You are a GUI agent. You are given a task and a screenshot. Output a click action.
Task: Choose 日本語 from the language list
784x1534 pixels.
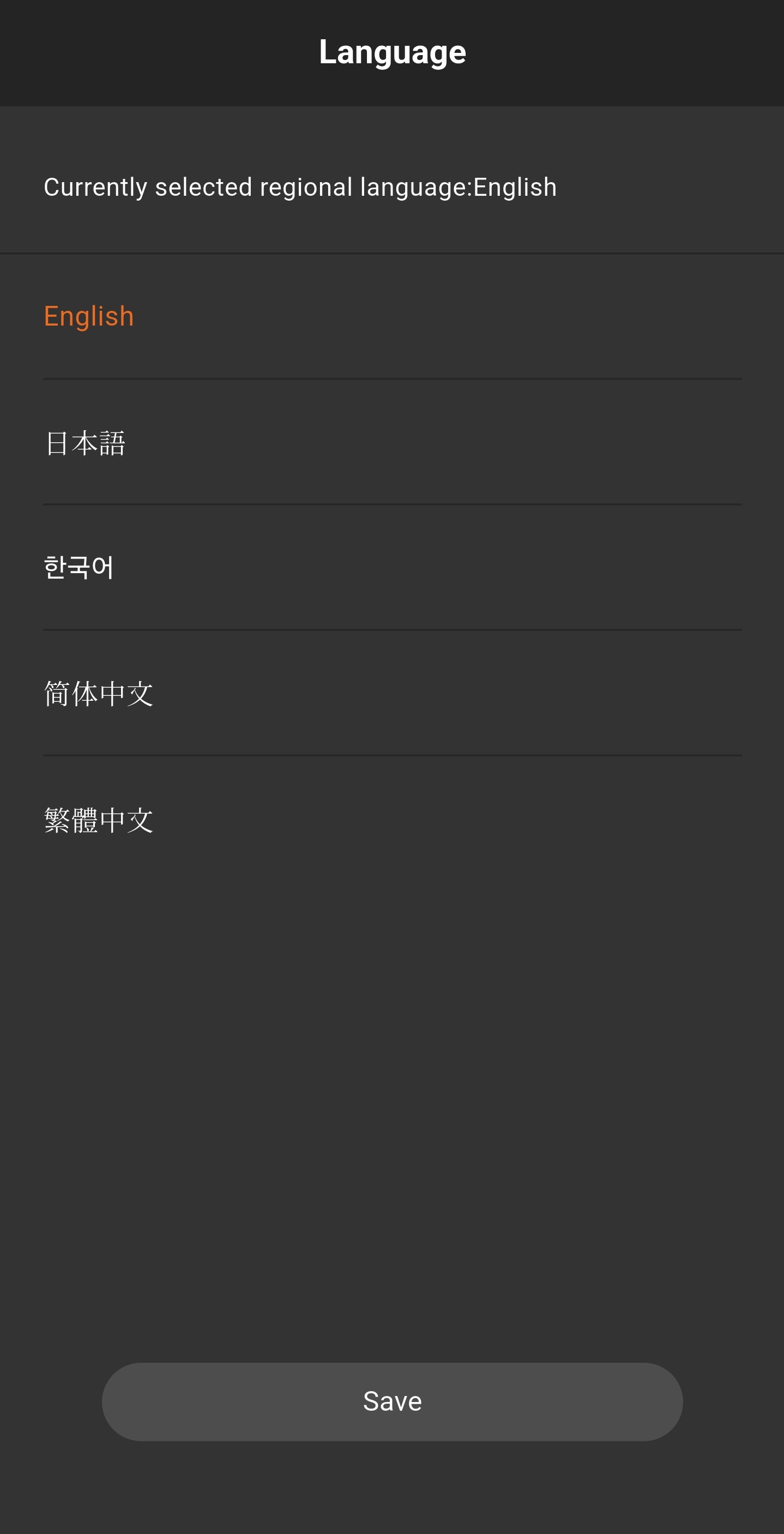coord(85,443)
